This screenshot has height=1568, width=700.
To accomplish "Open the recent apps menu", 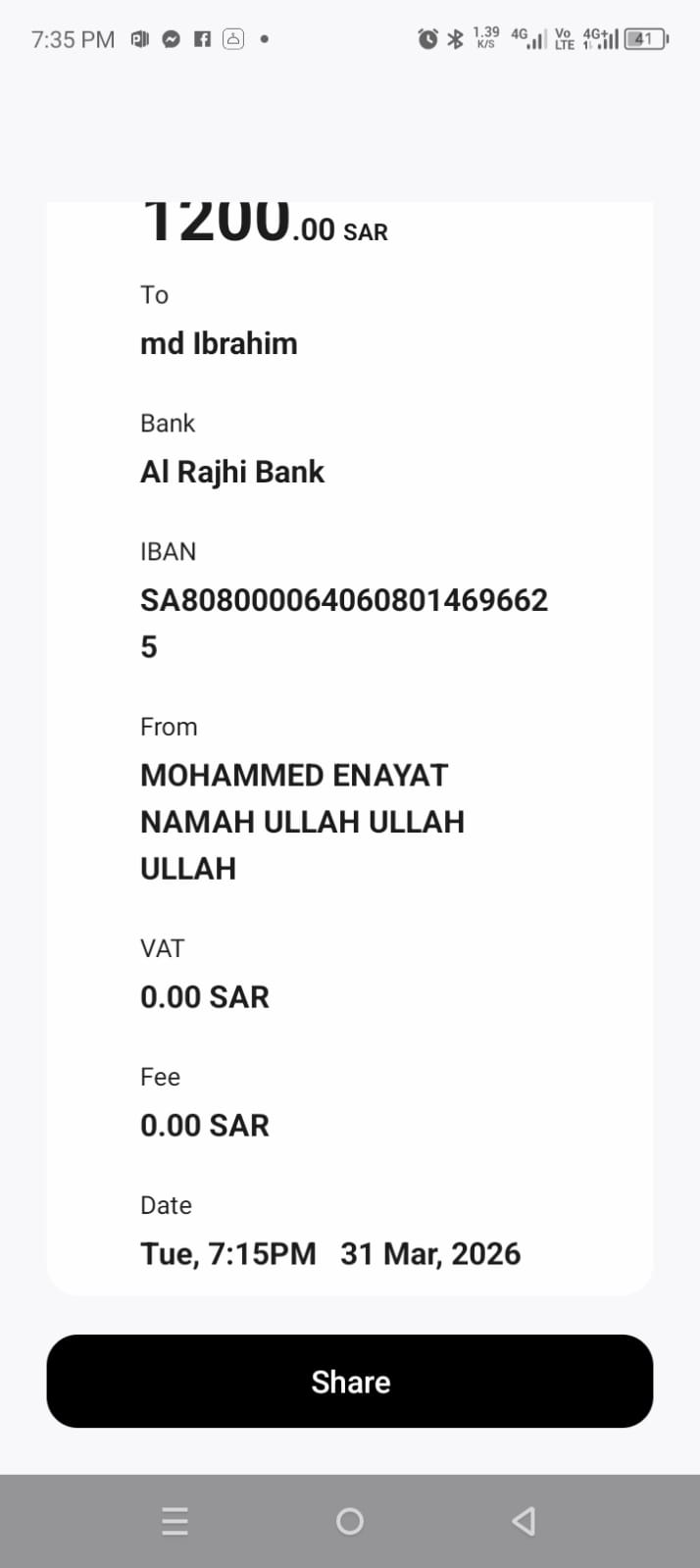I will [175, 1521].
